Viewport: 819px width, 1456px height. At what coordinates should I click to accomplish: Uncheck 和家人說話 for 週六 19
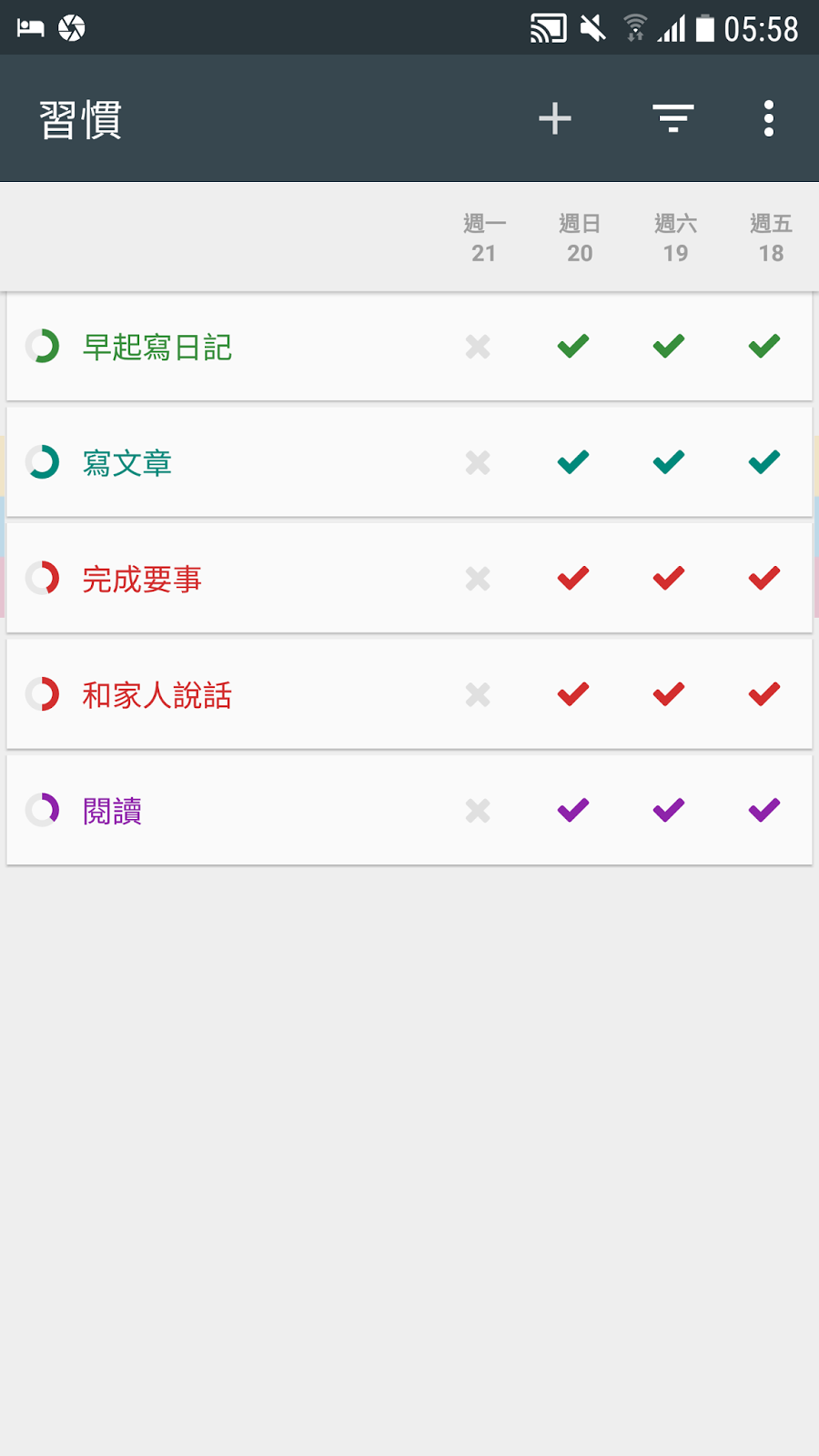pyautogui.click(x=669, y=694)
